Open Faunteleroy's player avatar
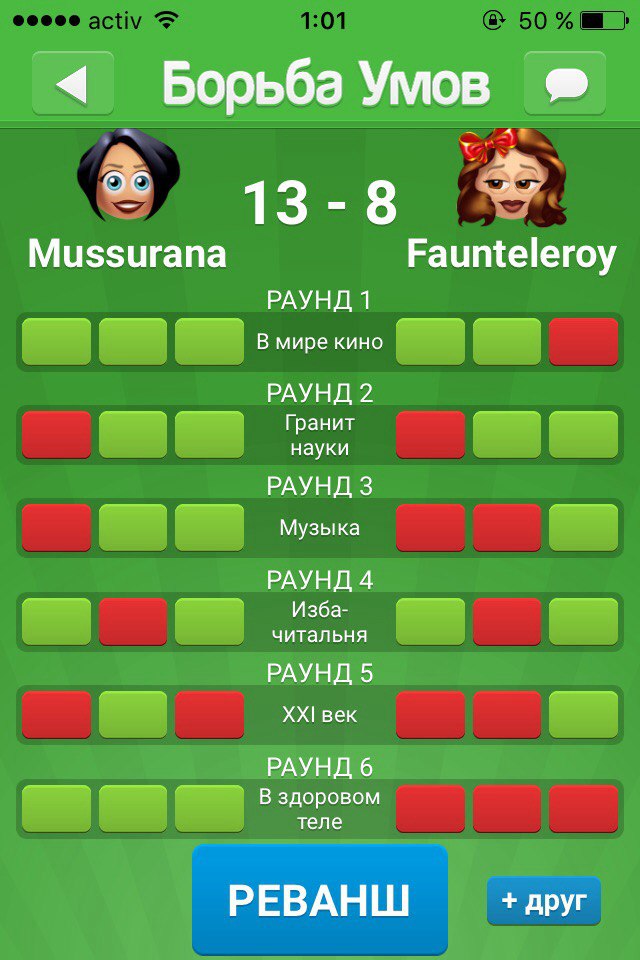This screenshot has width=640, height=960. click(511, 178)
